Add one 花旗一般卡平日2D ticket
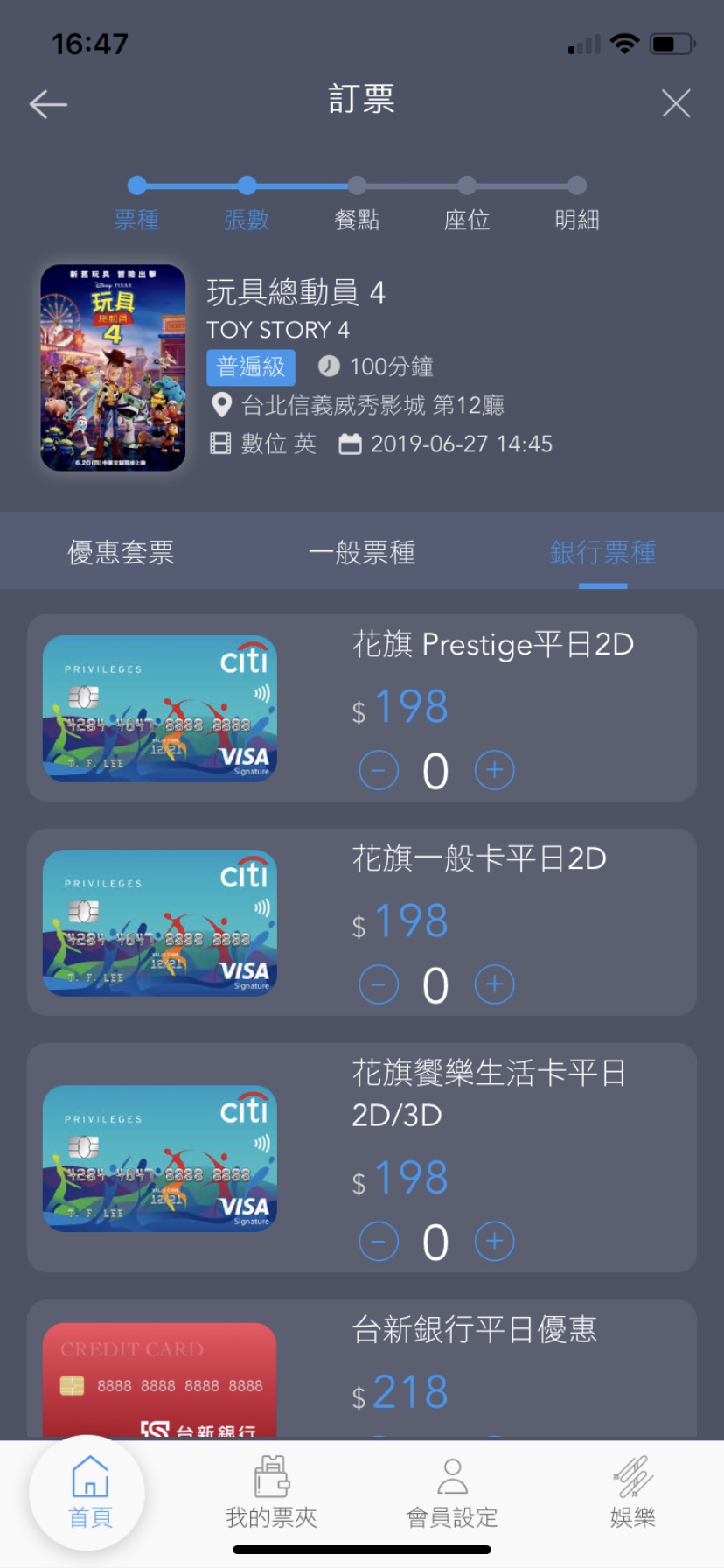Screen dimensions: 724x1568 coord(494,984)
